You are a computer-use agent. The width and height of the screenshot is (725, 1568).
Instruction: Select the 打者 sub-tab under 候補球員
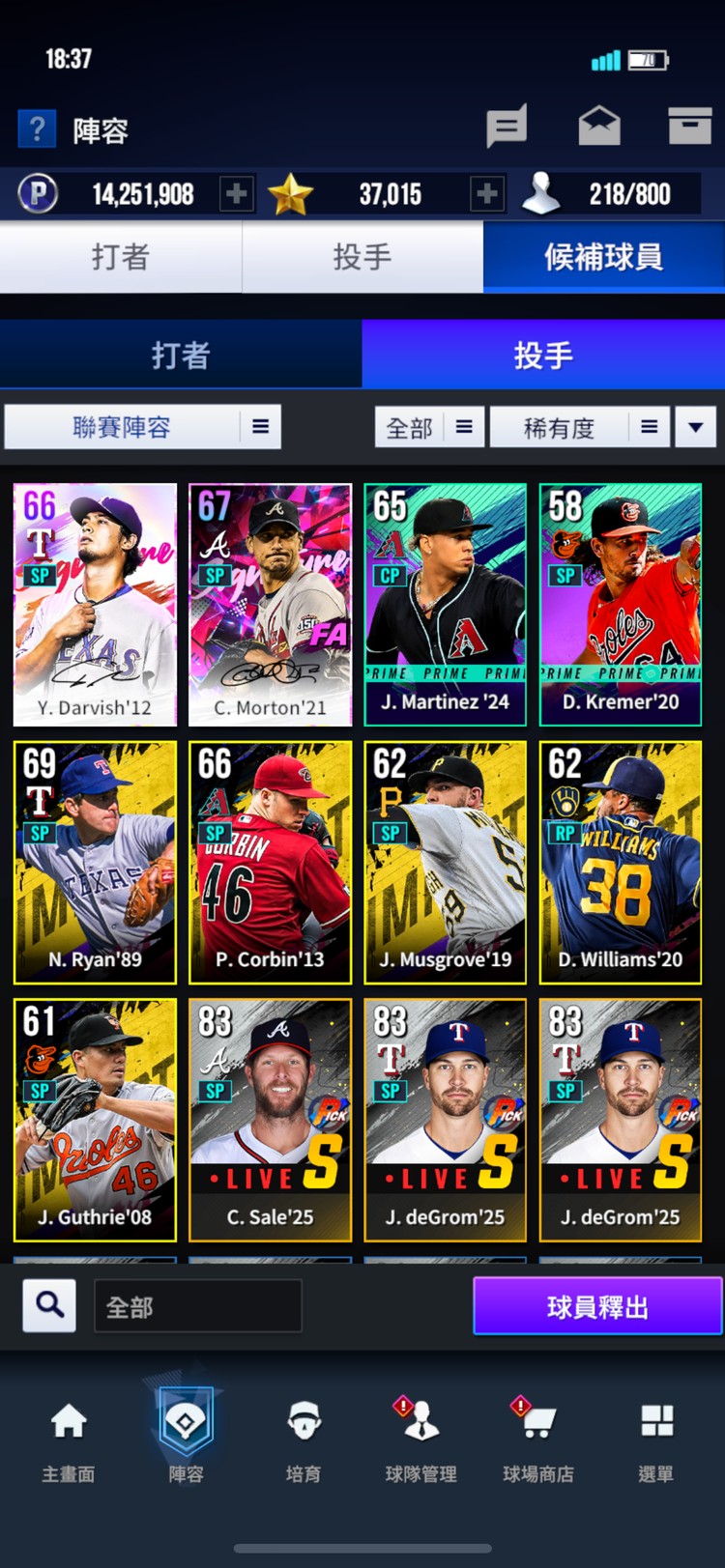pyautogui.click(x=181, y=355)
